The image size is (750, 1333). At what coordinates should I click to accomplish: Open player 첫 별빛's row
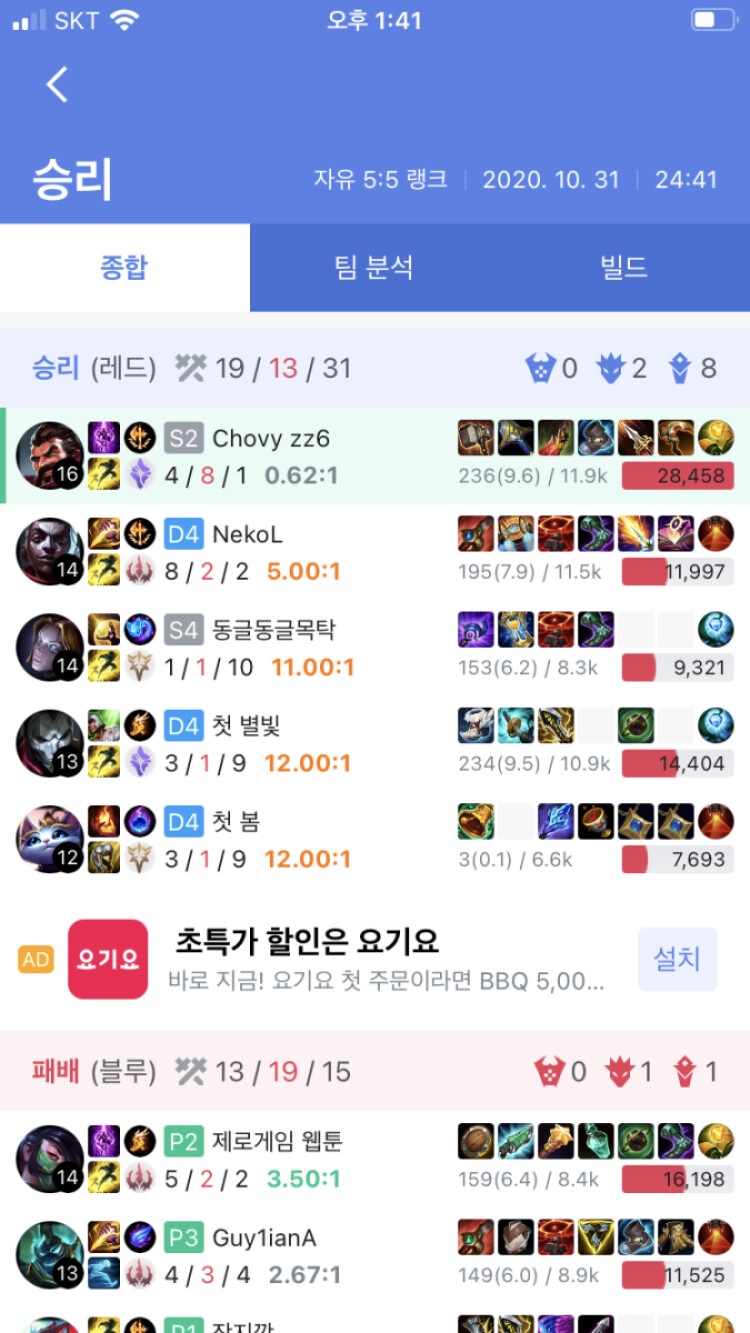click(246, 726)
